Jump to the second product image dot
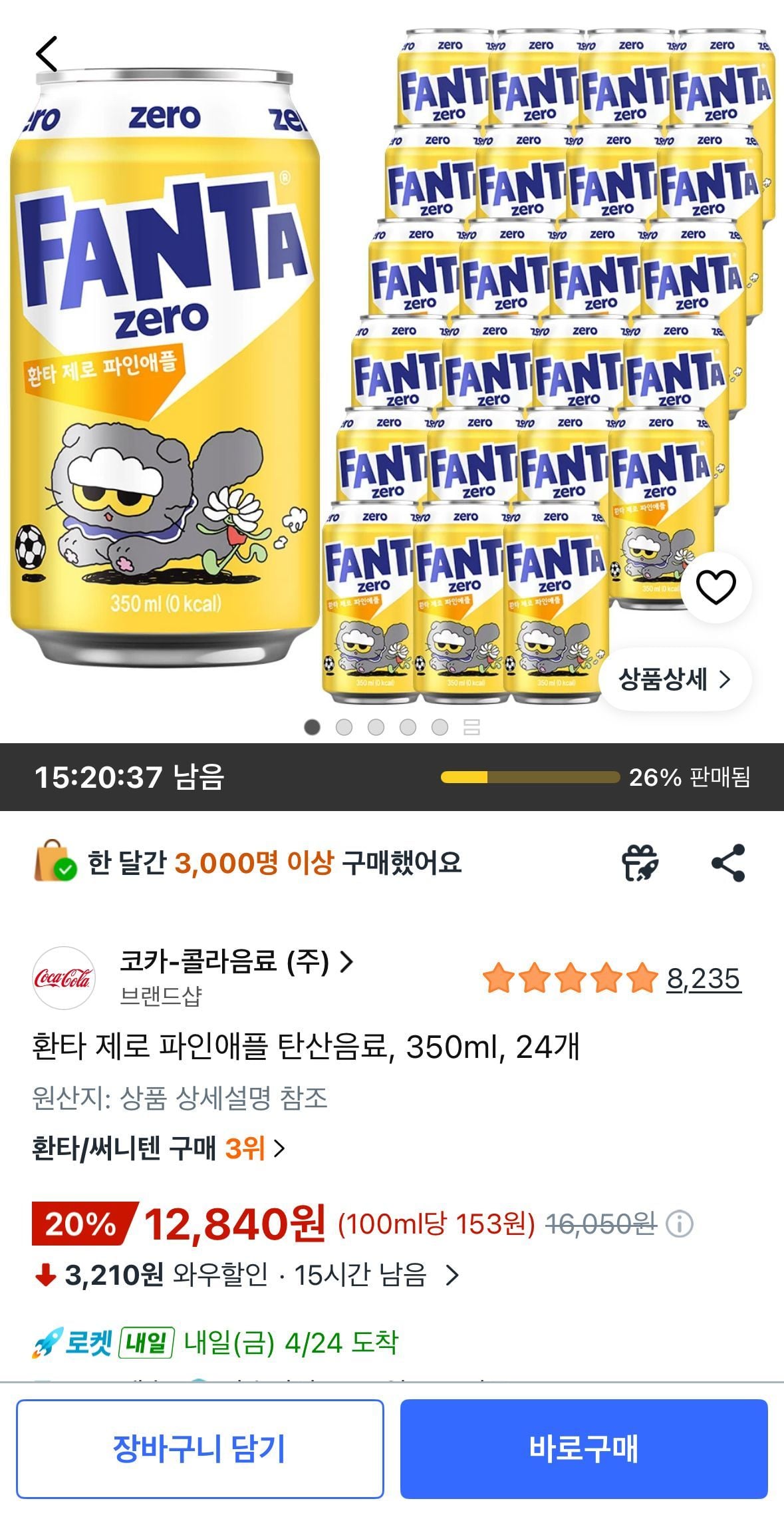 click(344, 727)
